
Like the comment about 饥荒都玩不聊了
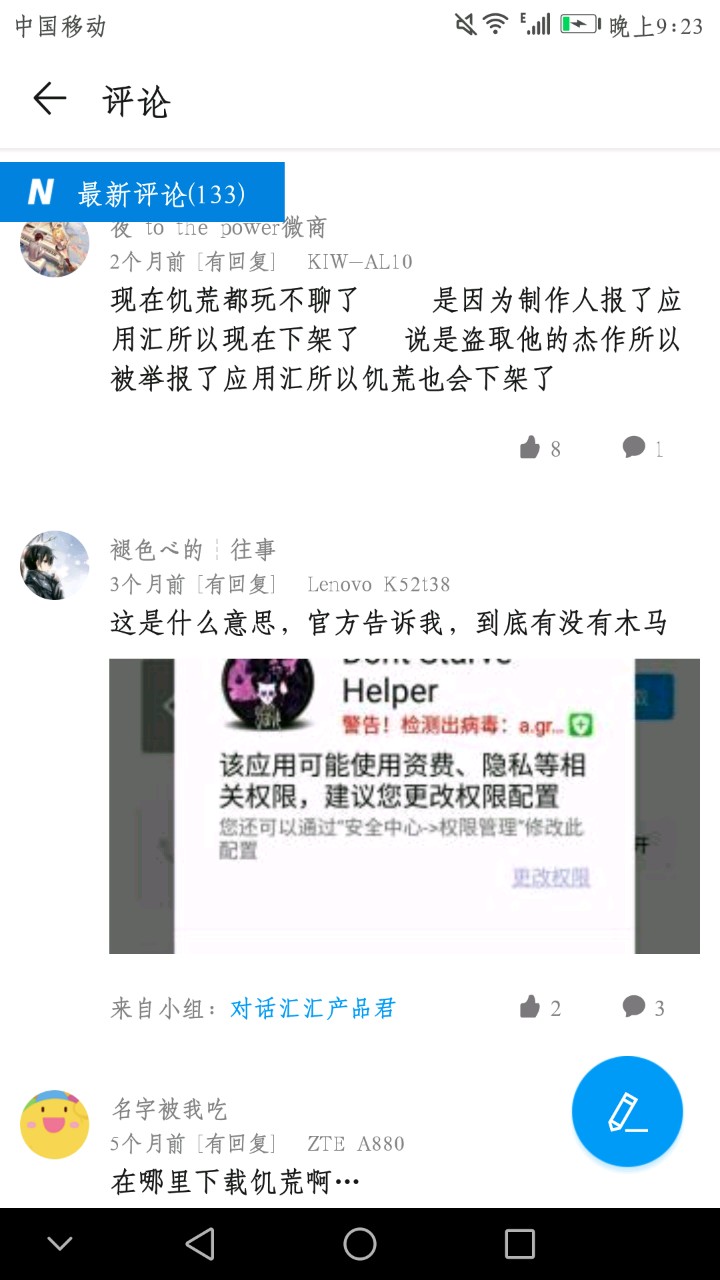540,448
